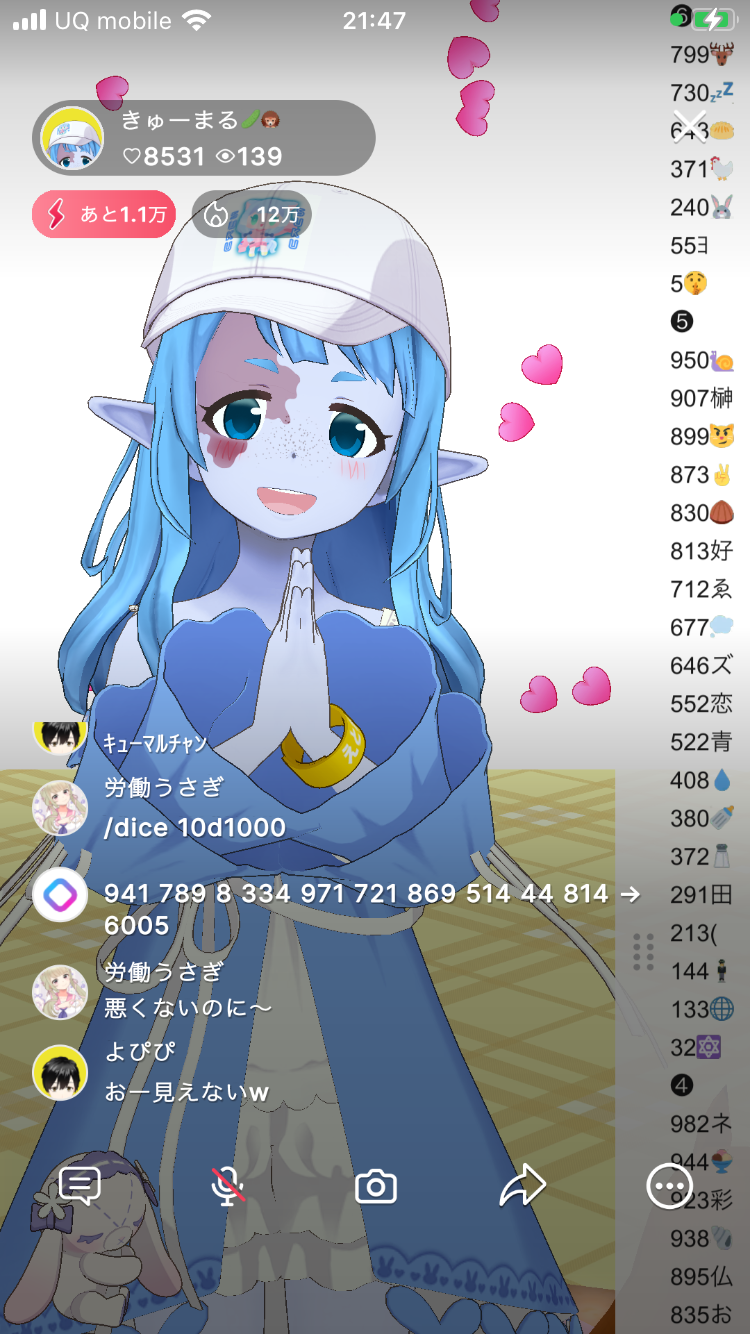Open 労働うさぎ's /dice 10d1000 comment
The image size is (750, 1334).
(x=194, y=827)
